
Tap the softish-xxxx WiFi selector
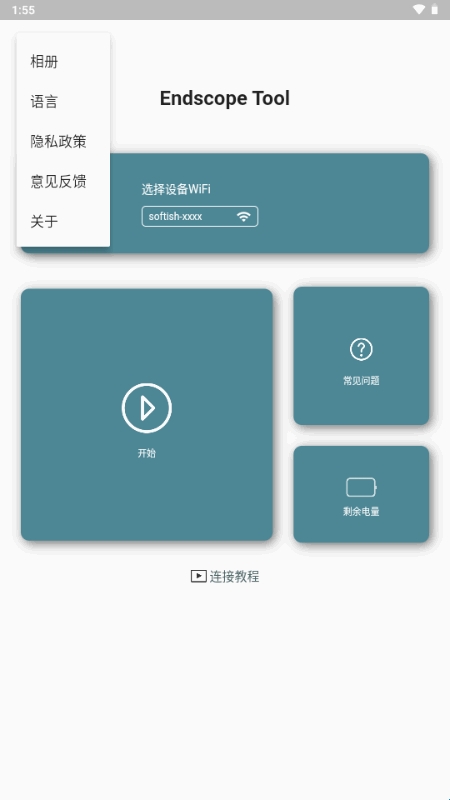click(199, 216)
